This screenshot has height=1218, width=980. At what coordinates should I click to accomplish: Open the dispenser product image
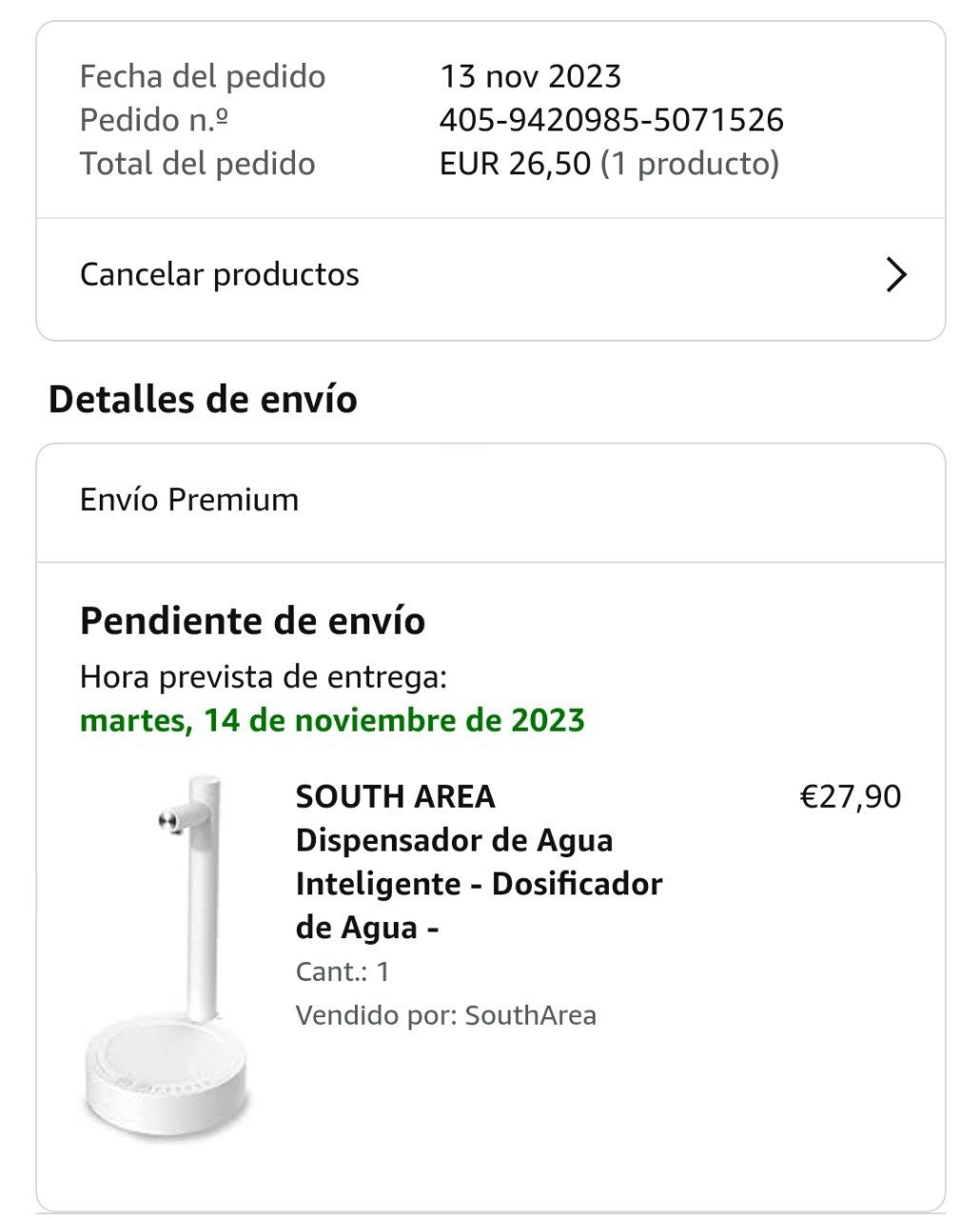[169, 956]
